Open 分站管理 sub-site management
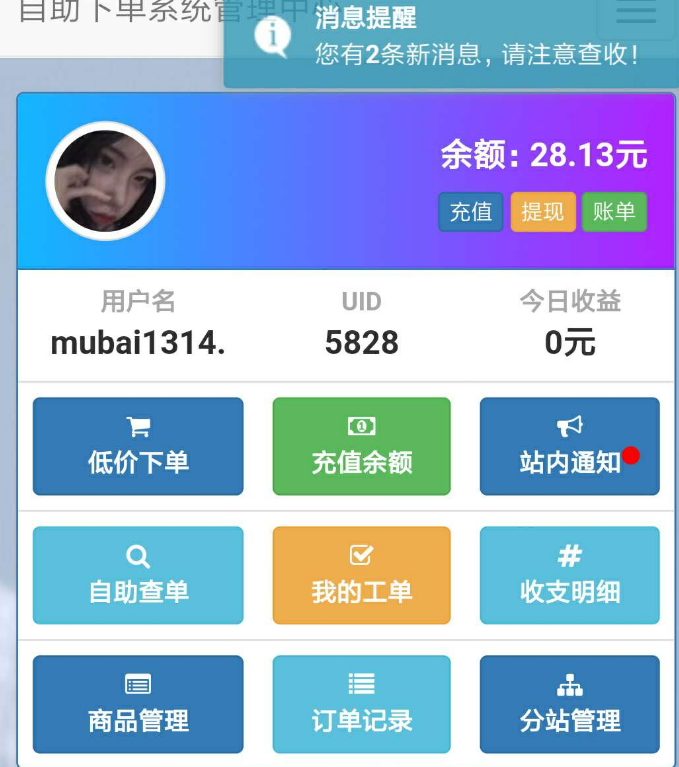 [x=569, y=704]
